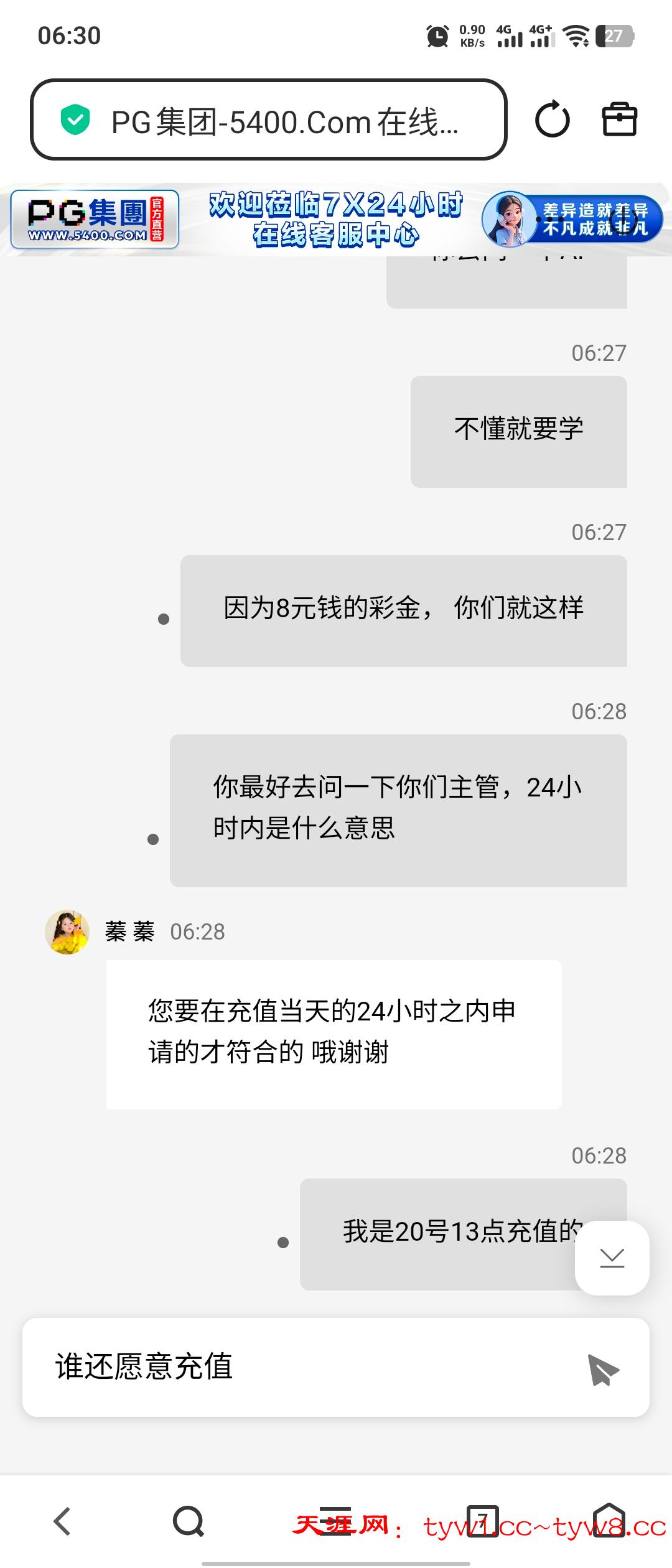Go to the browser home page
Image resolution: width=672 pixels, height=1568 pixels.
pyautogui.click(x=609, y=1521)
